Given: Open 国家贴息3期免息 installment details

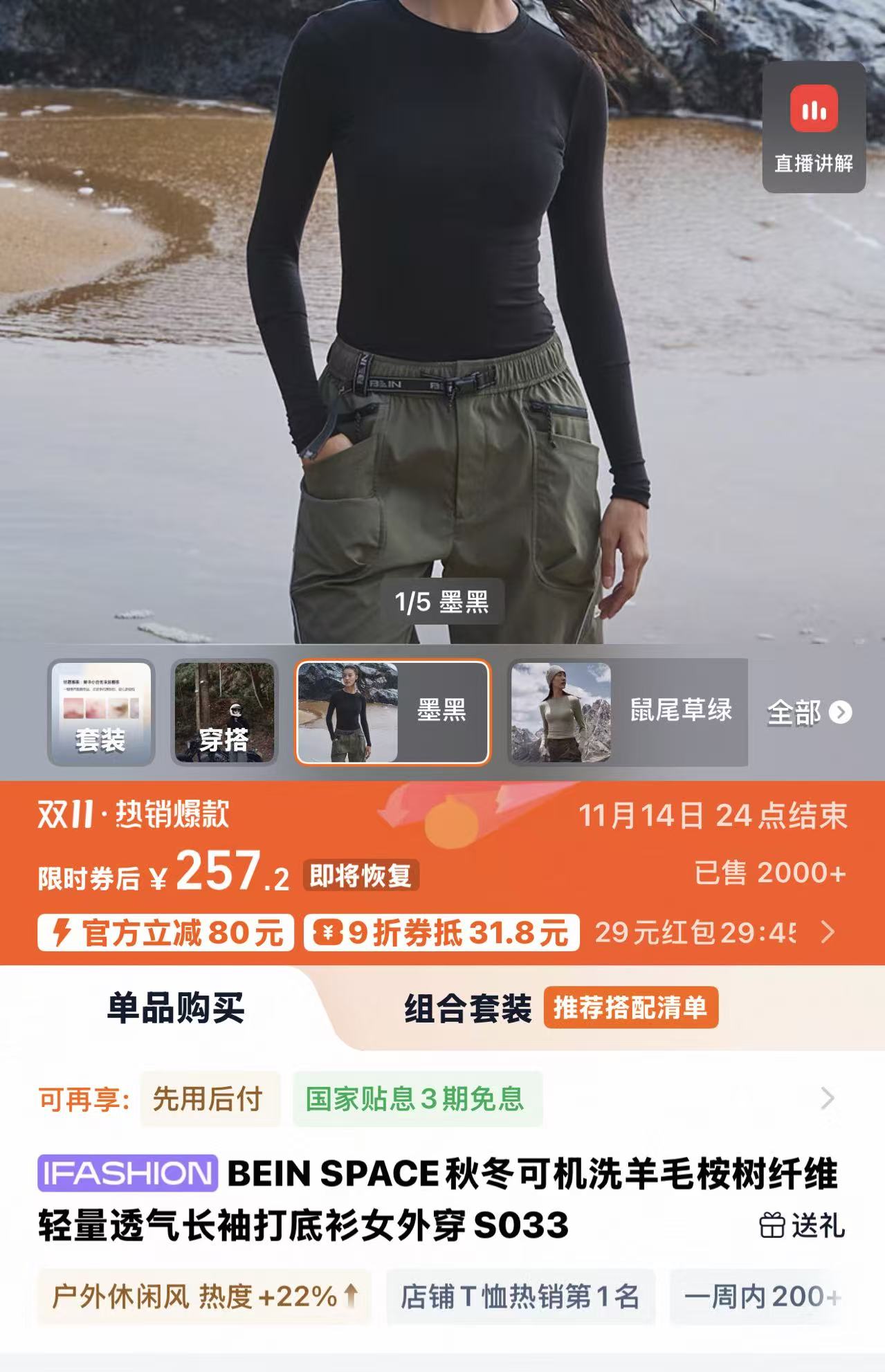Looking at the screenshot, I should click(415, 1099).
